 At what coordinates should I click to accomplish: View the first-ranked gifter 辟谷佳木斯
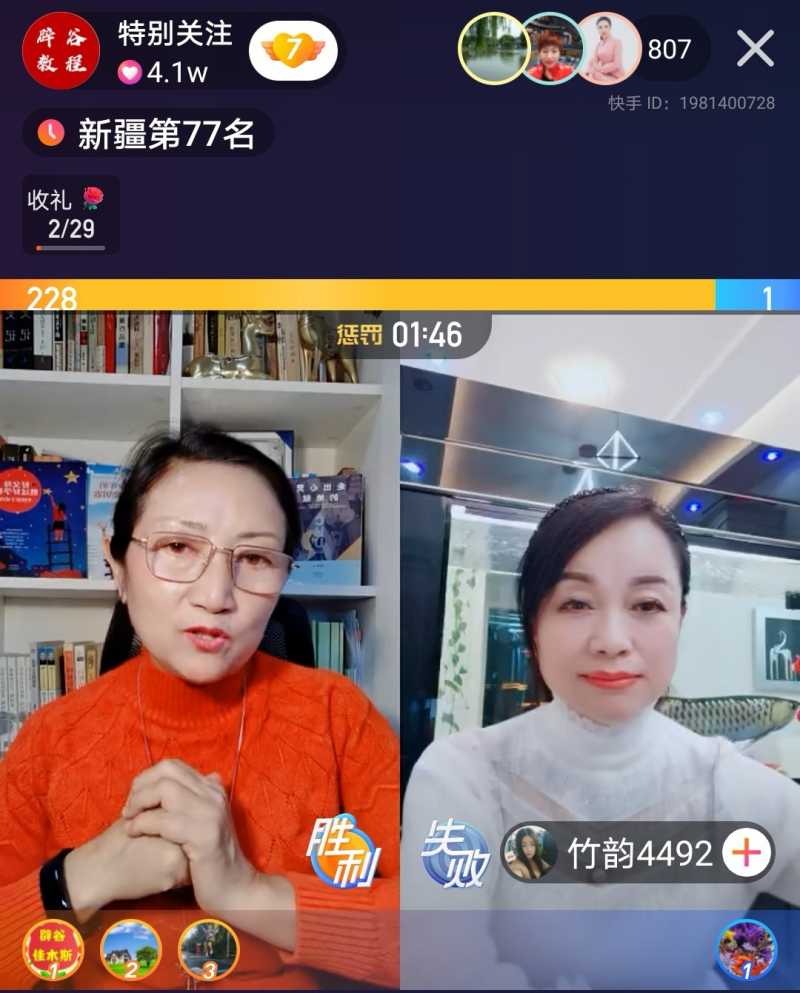click(53, 949)
